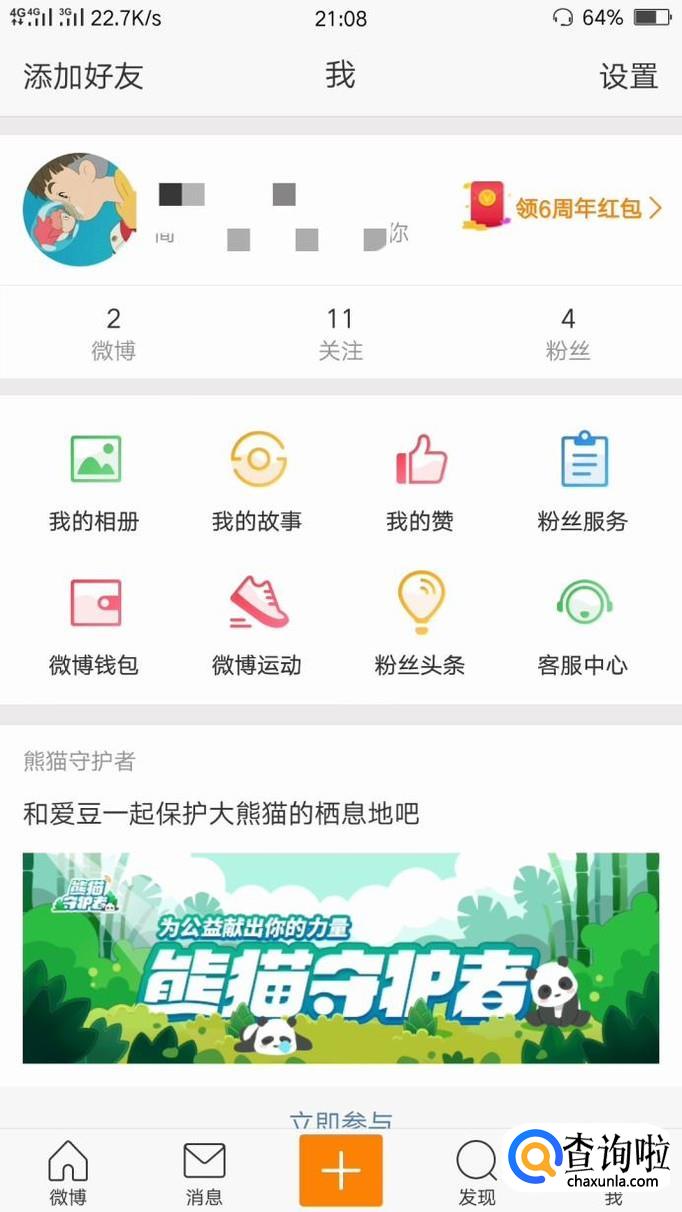Image resolution: width=682 pixels, height=1212 pixels.
Task: Open the profile avatar
Action: click(x=79, y=210)
